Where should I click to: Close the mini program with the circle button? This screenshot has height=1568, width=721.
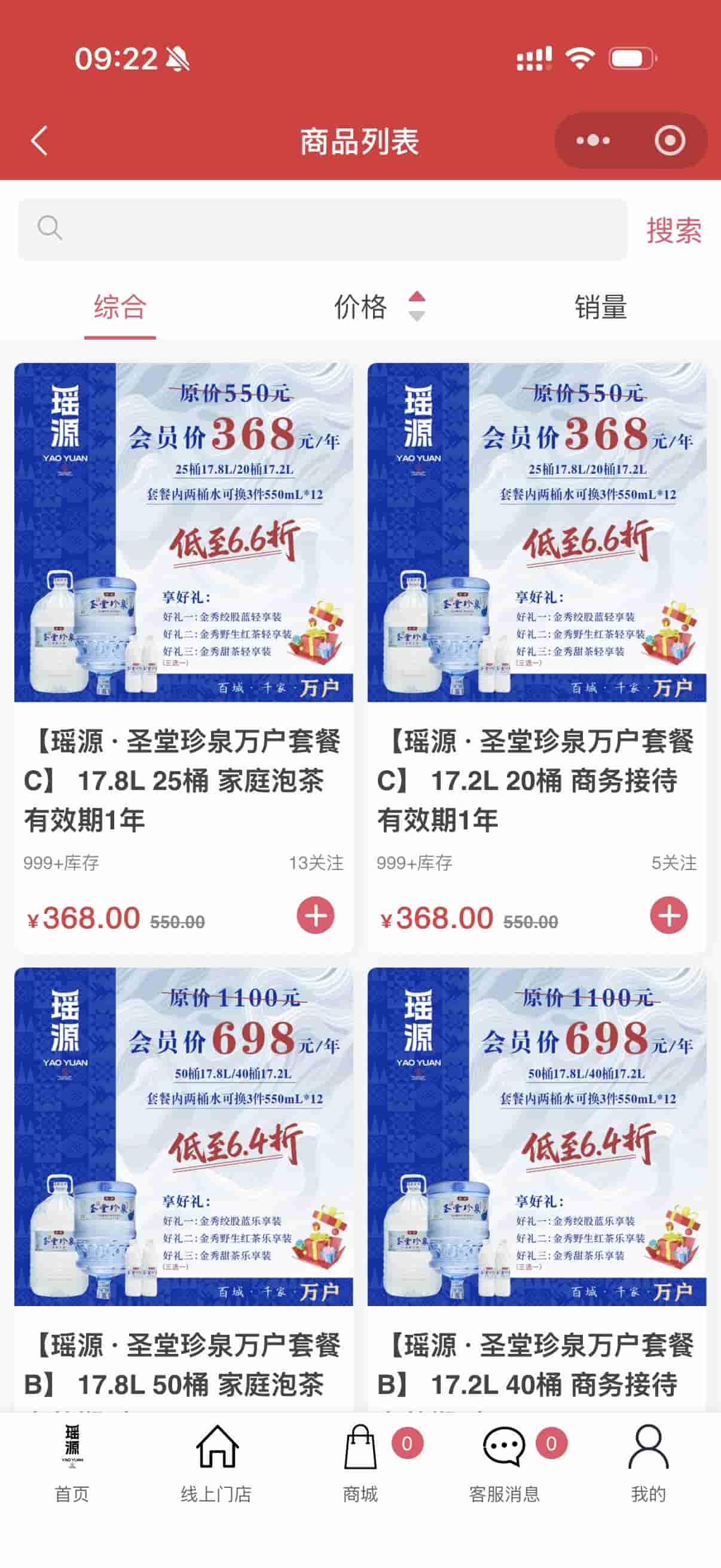coord(669,141)
